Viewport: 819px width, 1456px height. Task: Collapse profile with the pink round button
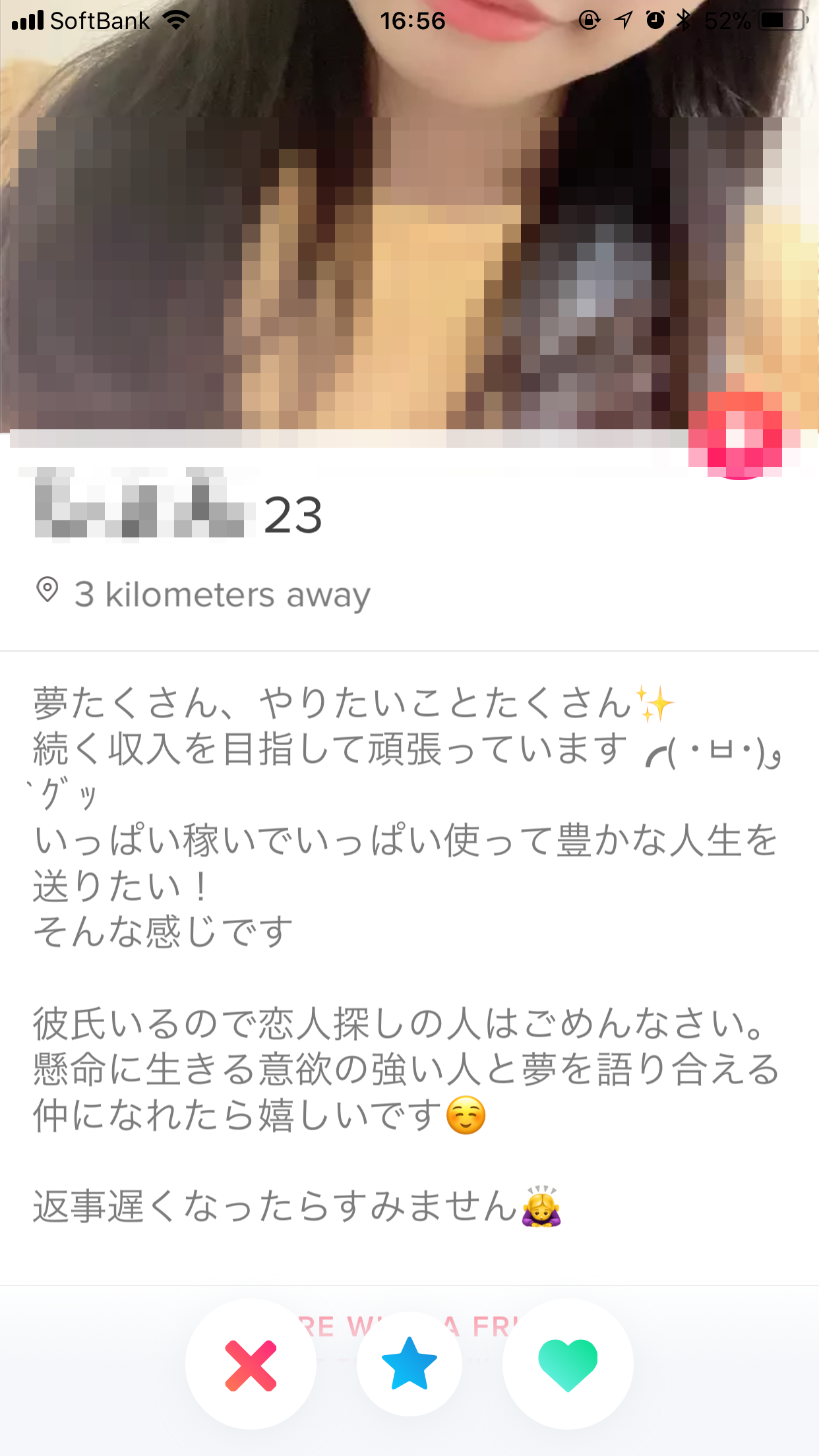pos(738,437)
